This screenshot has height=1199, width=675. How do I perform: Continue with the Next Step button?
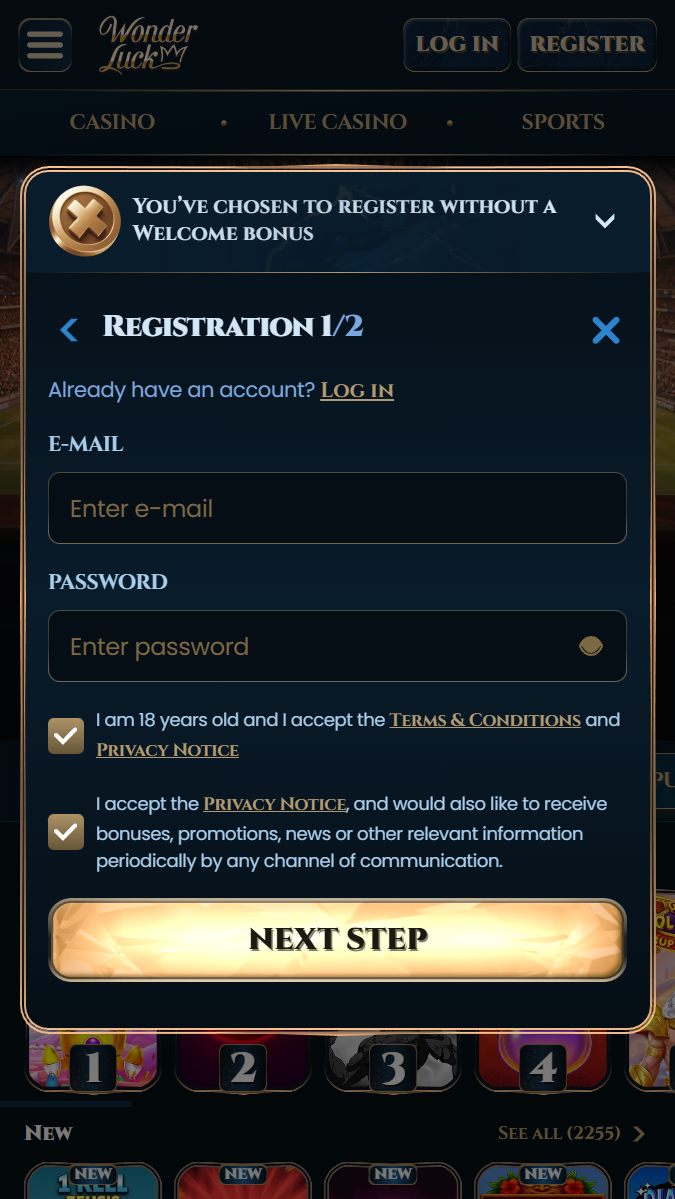[x=337, y=939]
